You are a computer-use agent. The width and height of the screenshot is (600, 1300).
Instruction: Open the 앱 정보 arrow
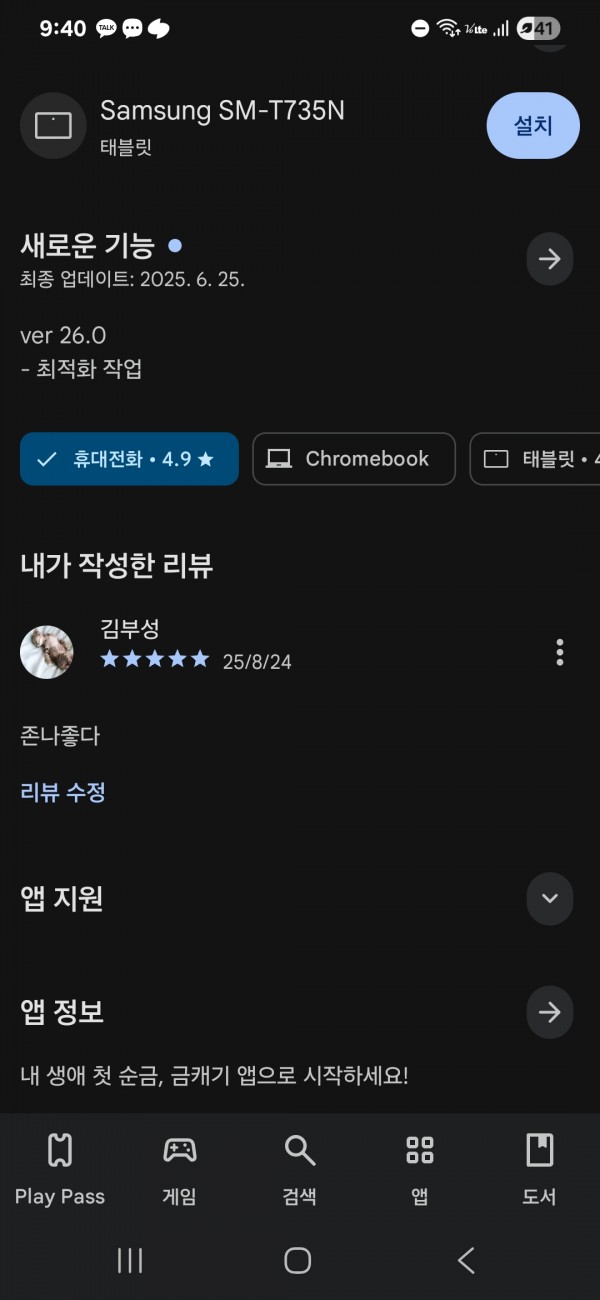point(550,1012)
